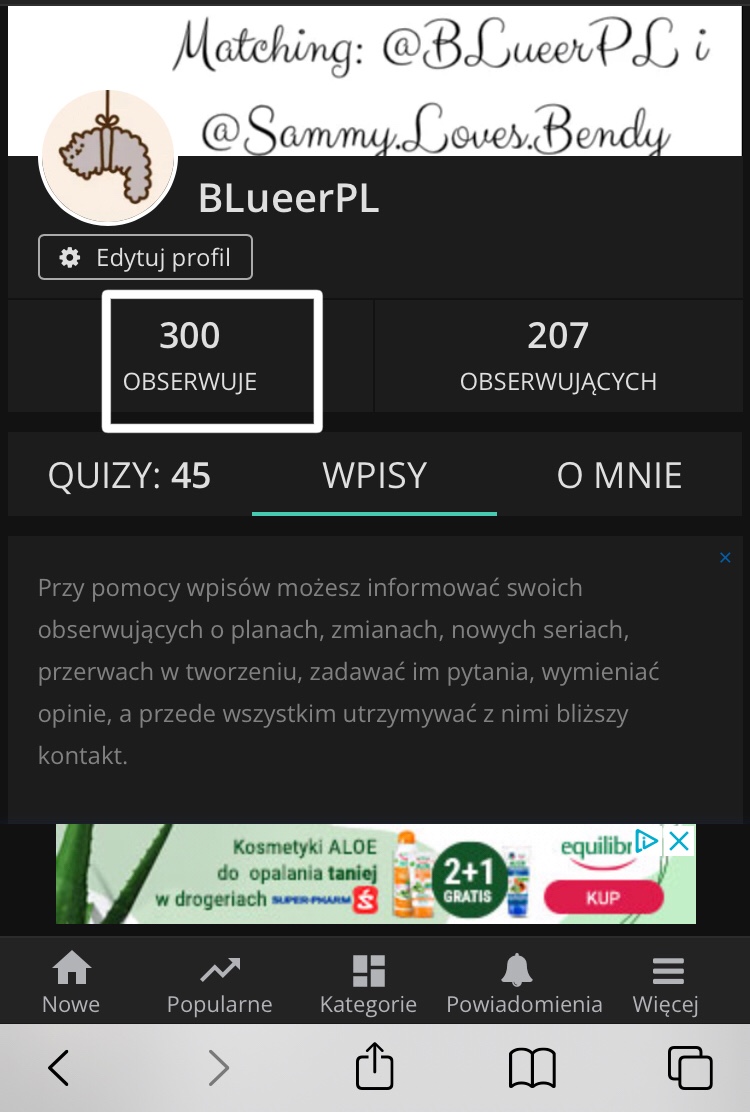Tap the KUP button in the ad
The width and height of the screenshot is (750, 1112).
pyautogui.click(x=603, y=897)
